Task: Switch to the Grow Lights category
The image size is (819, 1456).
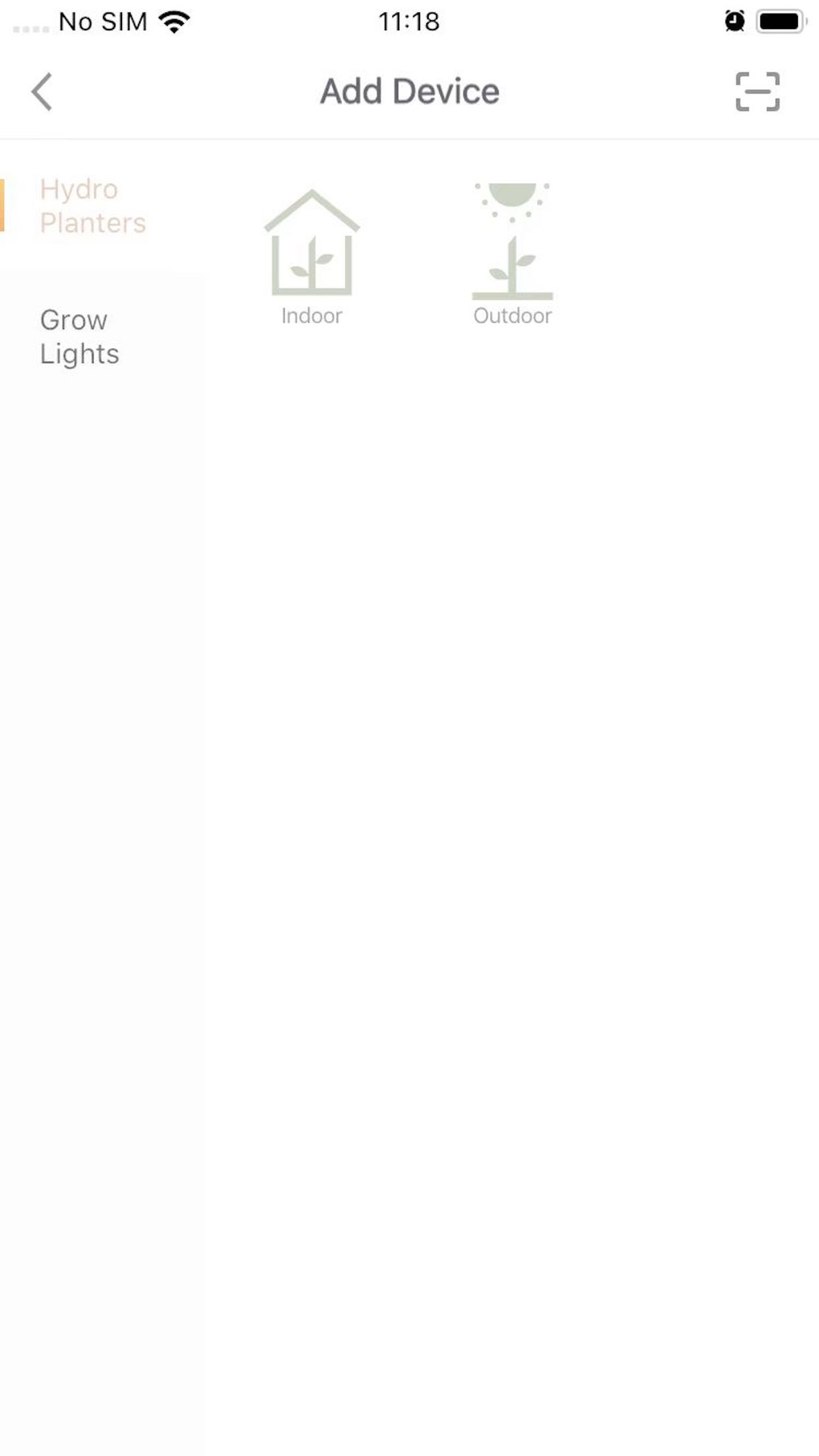Action: [79, 336]
